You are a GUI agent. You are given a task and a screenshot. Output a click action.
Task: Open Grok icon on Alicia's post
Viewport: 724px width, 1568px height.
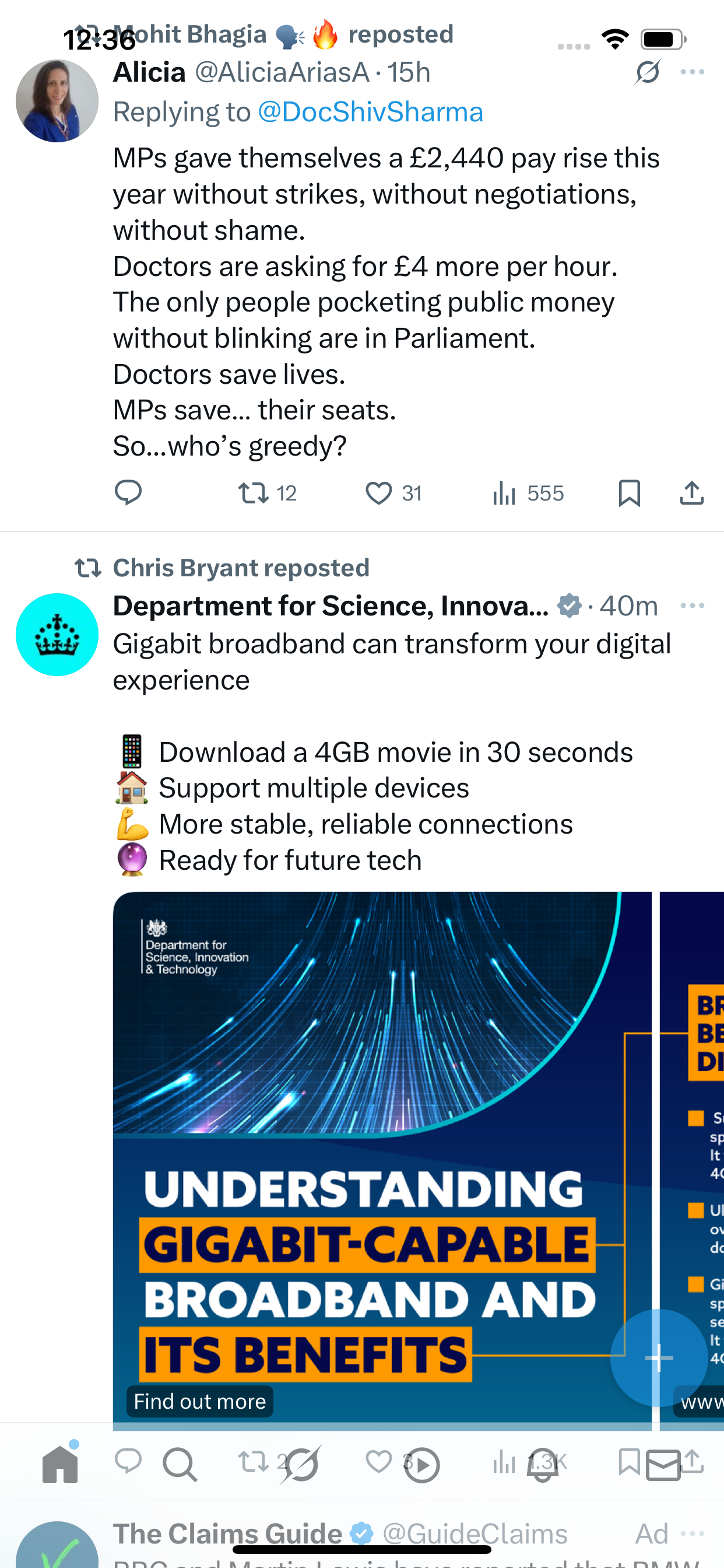tap(647, 72)
